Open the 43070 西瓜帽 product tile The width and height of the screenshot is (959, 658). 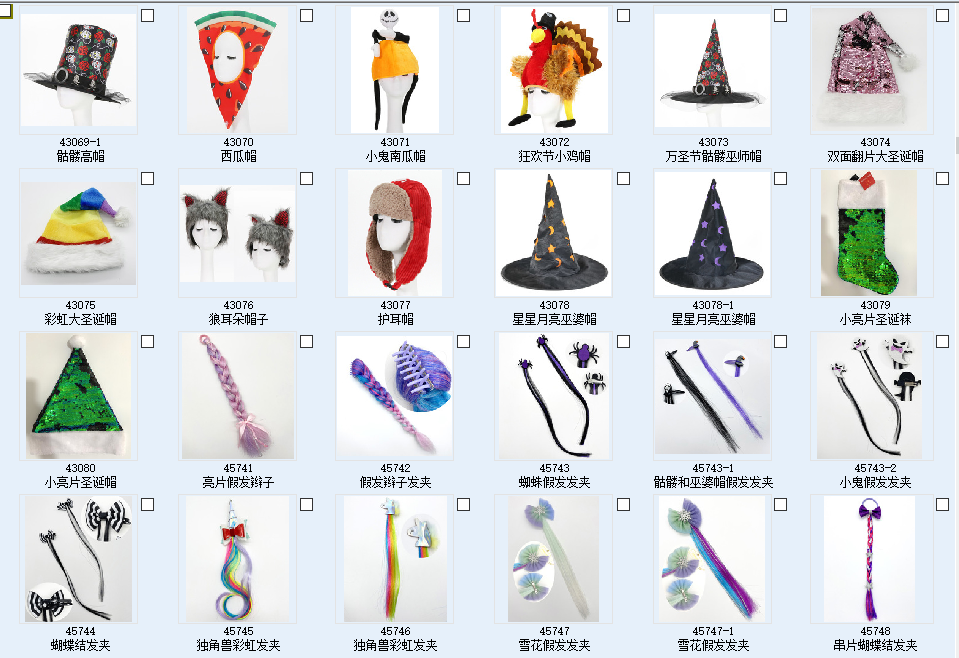237,70
